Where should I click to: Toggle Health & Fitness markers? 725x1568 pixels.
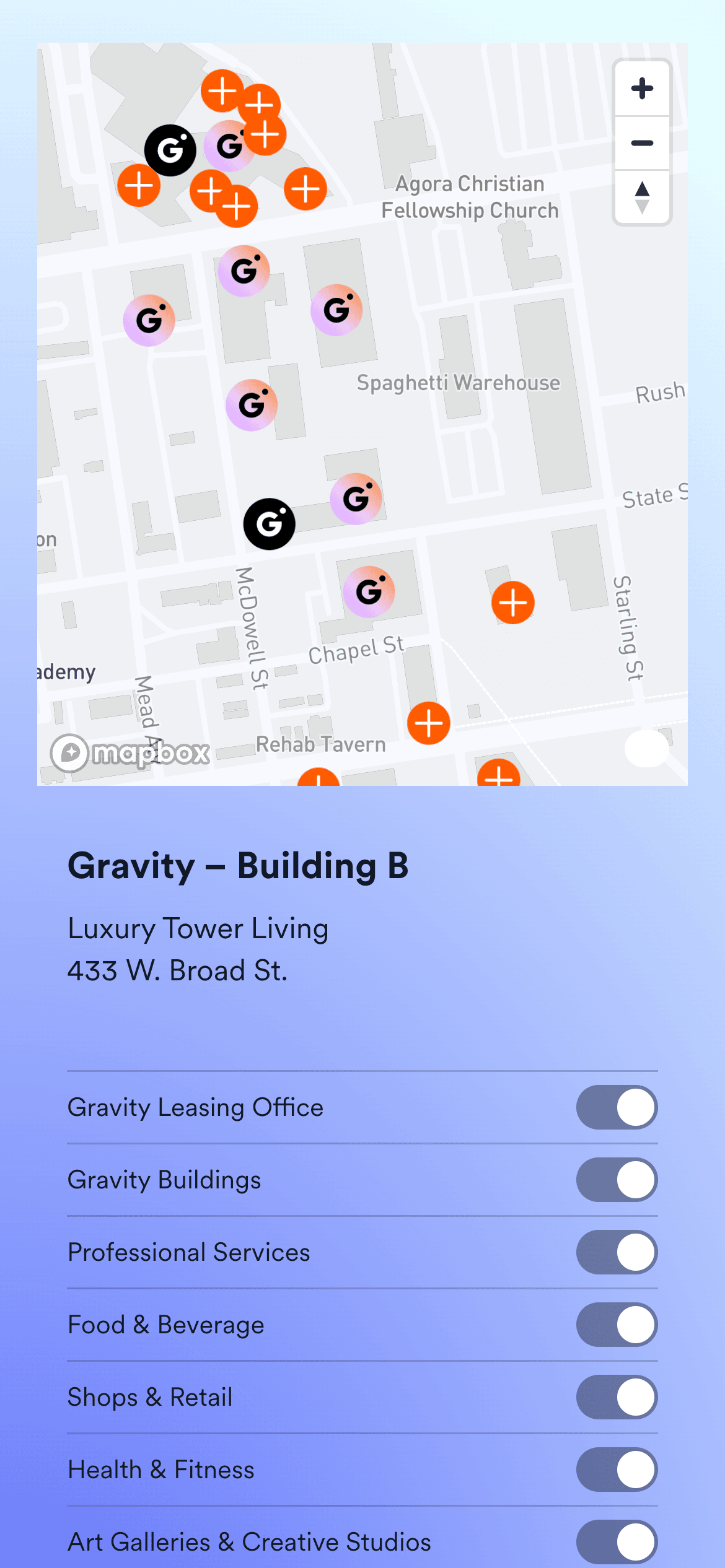point(617,1470)
